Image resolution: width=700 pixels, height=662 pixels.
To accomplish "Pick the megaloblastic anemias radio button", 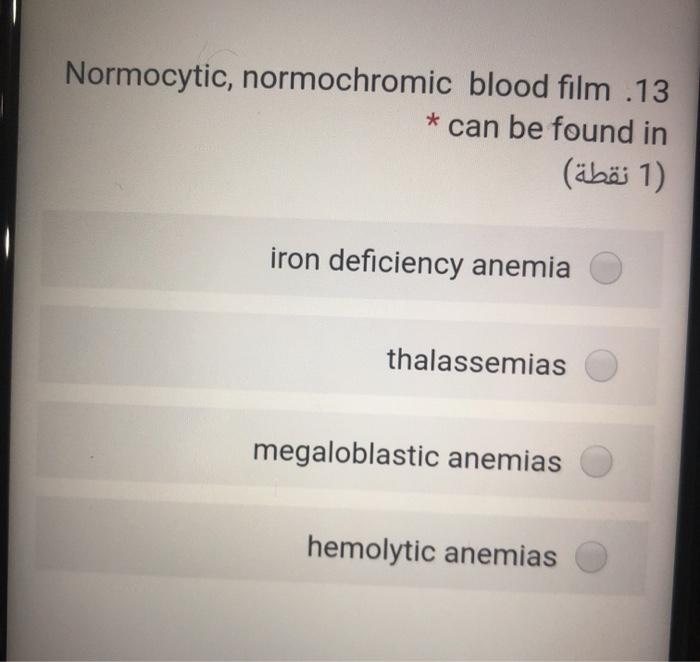I will click(597, 462).
